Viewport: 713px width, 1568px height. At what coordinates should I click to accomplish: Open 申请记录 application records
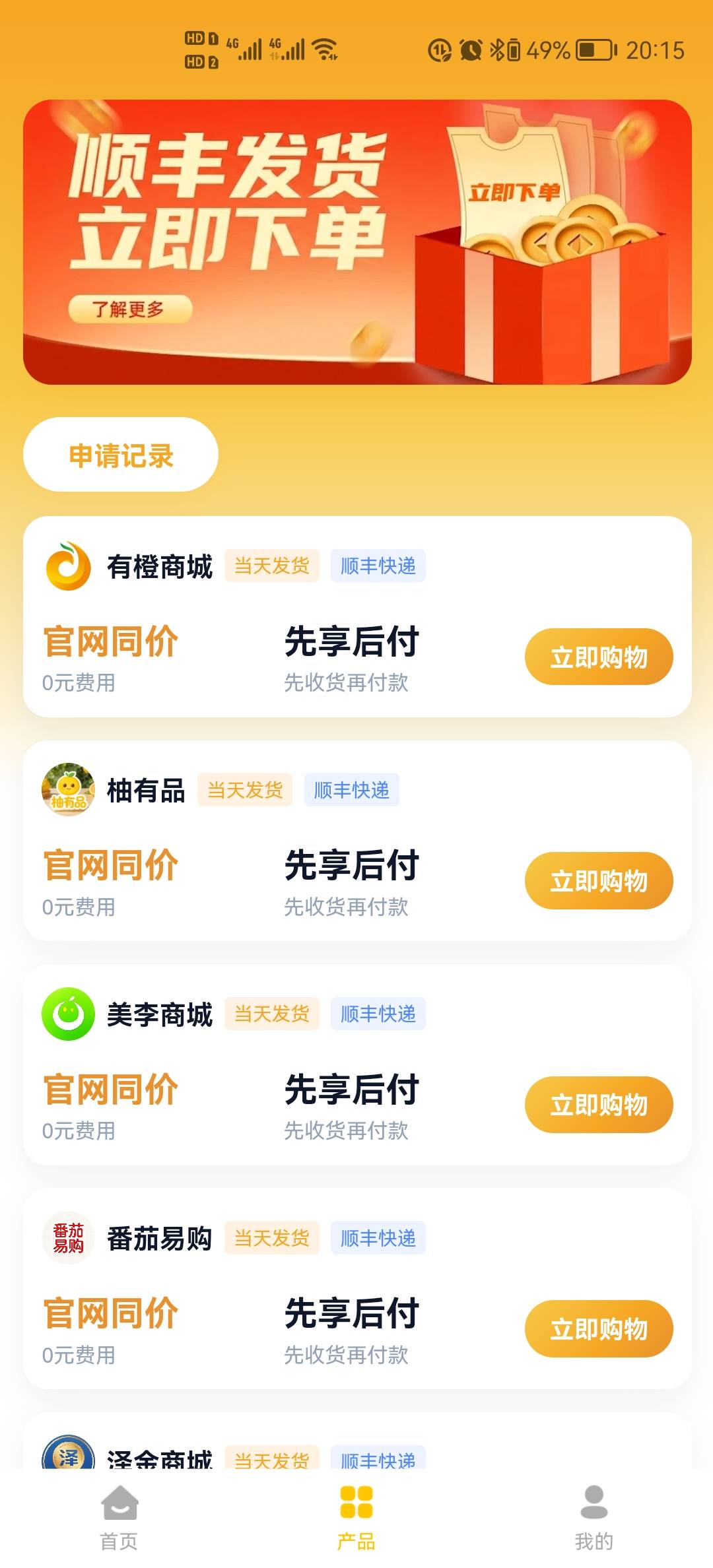(x=121, y=454)
